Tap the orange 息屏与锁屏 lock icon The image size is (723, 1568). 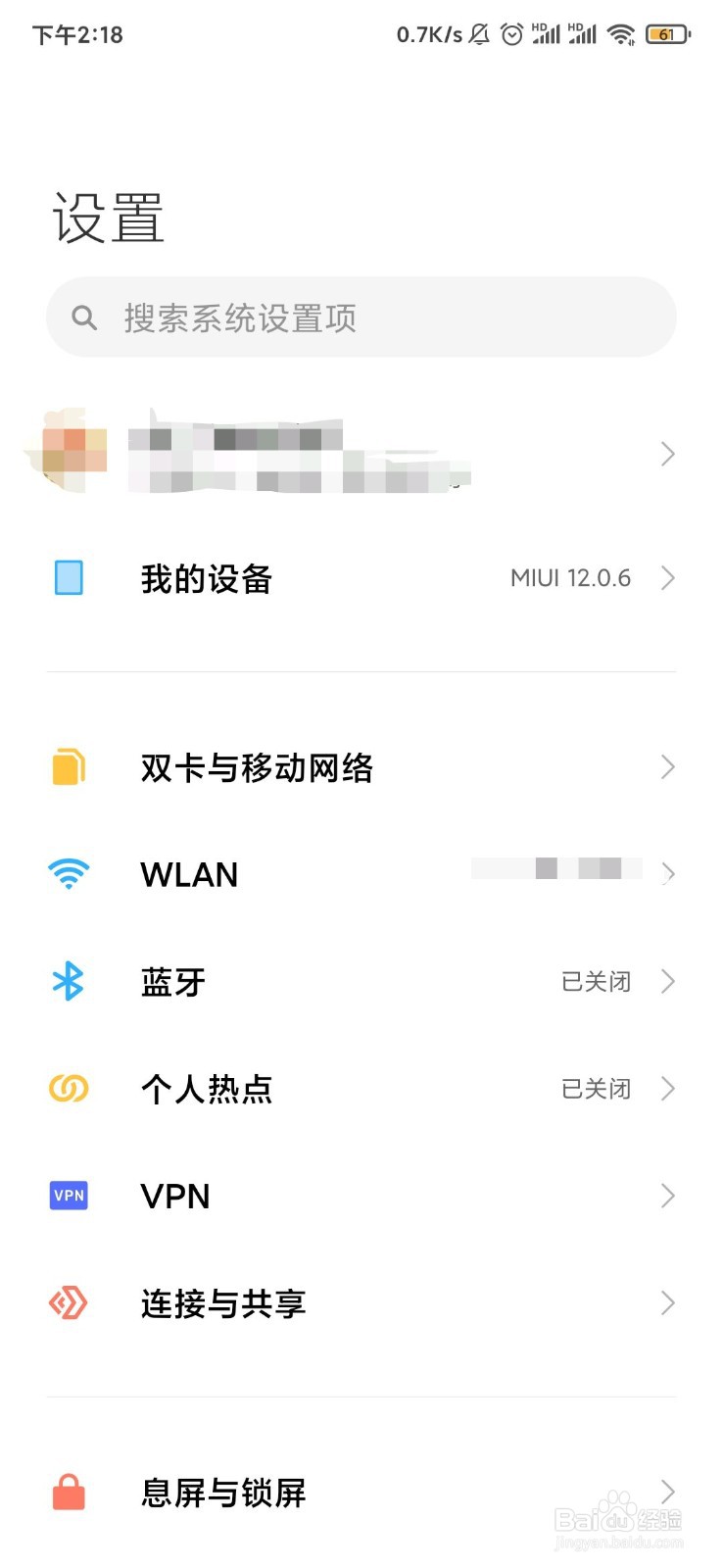pos(68,1493)
